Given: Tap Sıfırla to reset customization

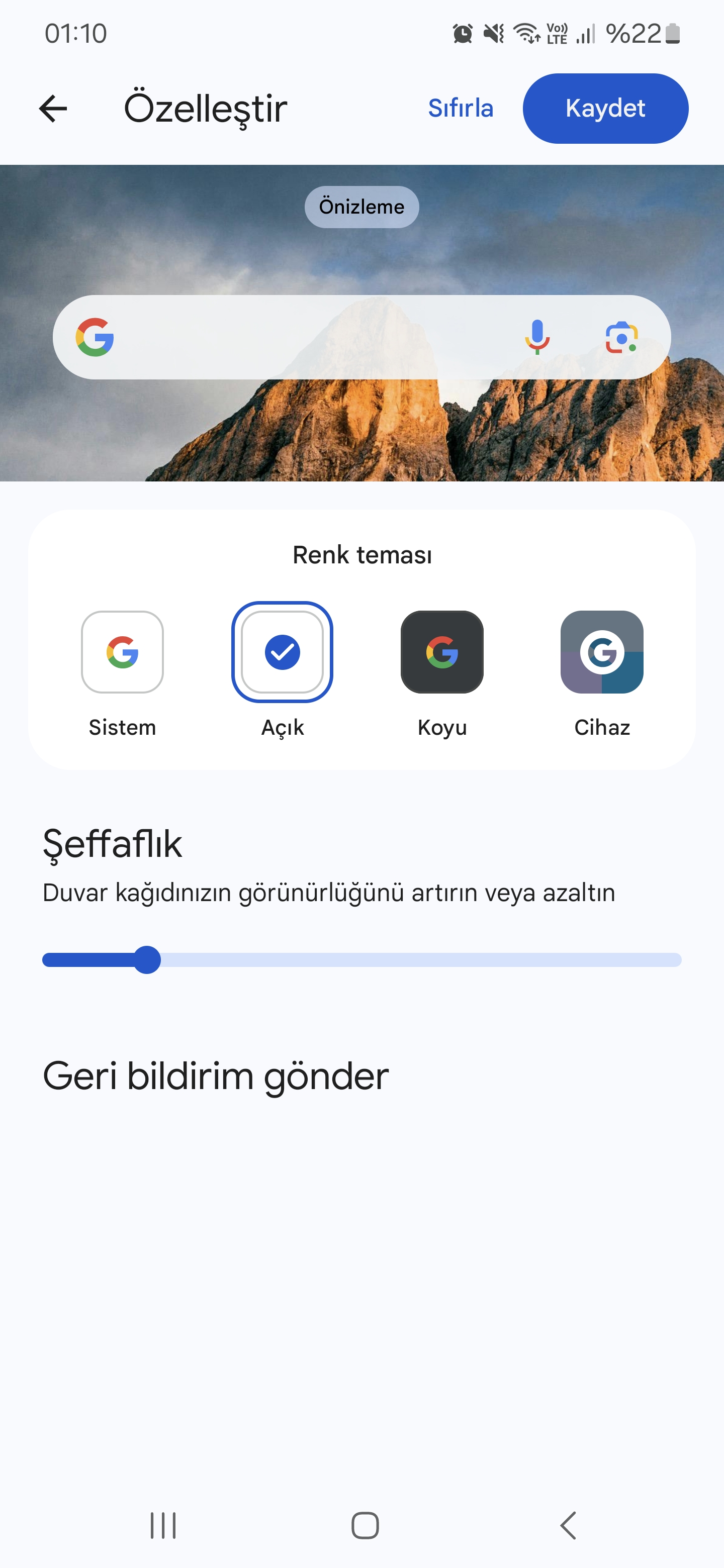Looking at the screenshot, I should [x=461, y=109].
